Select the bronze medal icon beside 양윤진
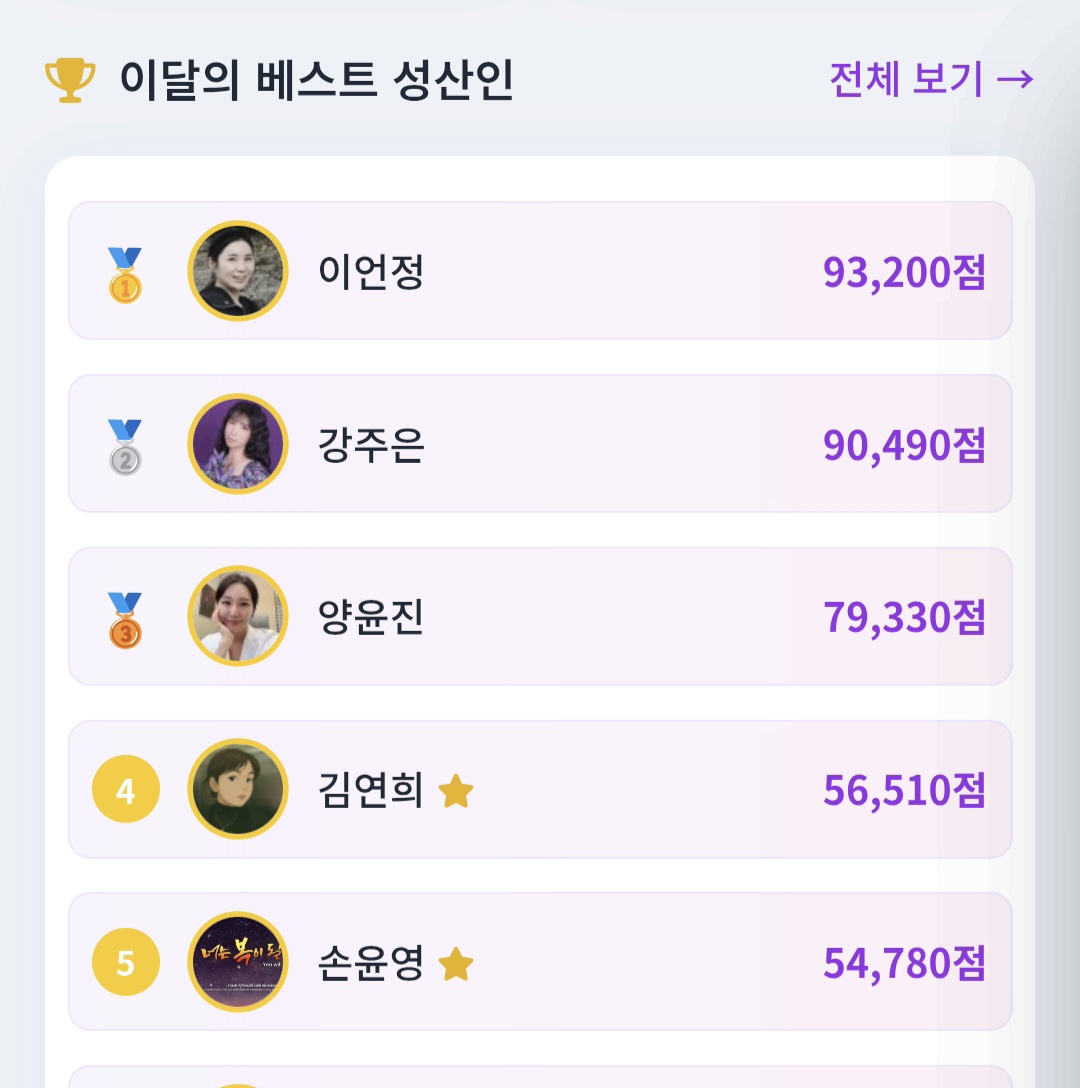Viewport: 1080px width, 1088px height. (x=124, y=616)
